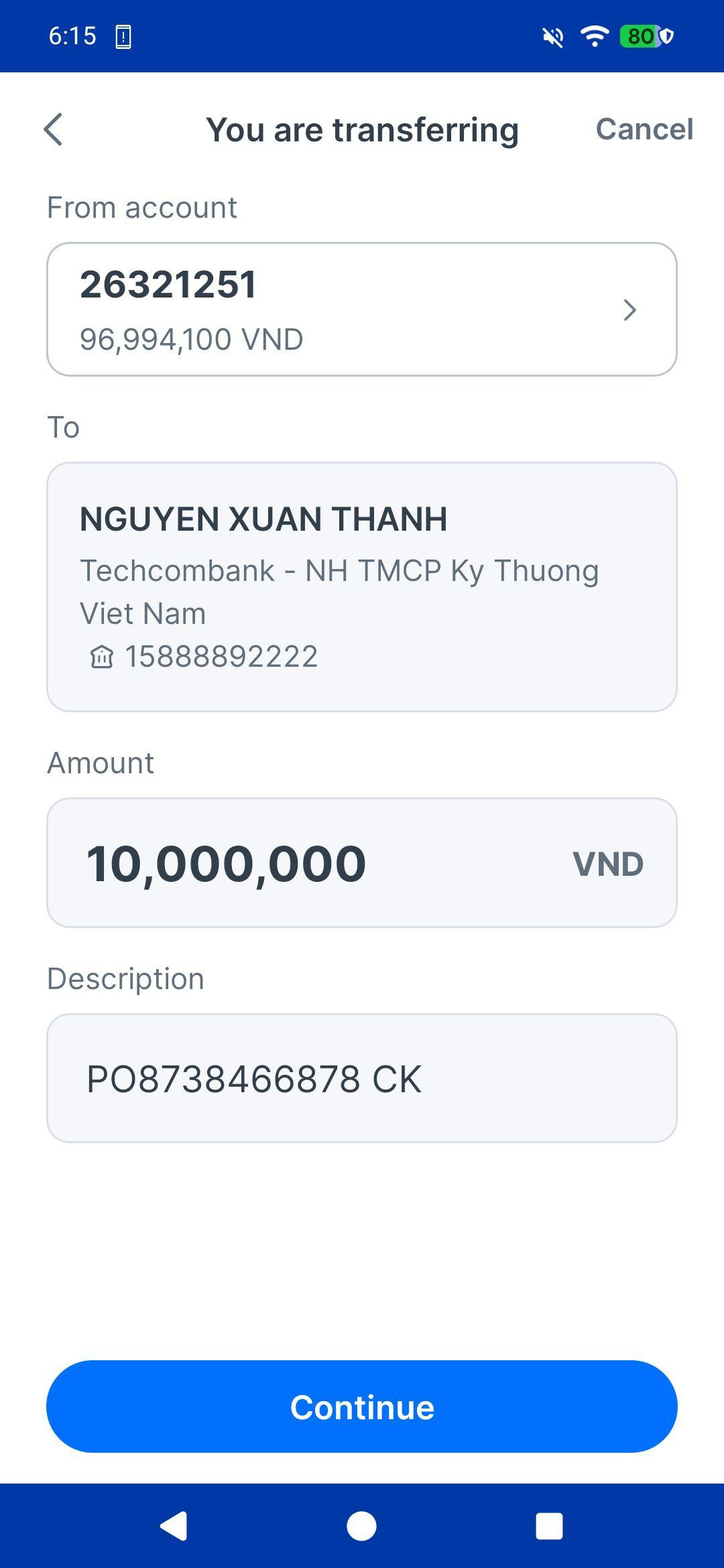Open the source account selector 26321251

[x=362, y=309]
